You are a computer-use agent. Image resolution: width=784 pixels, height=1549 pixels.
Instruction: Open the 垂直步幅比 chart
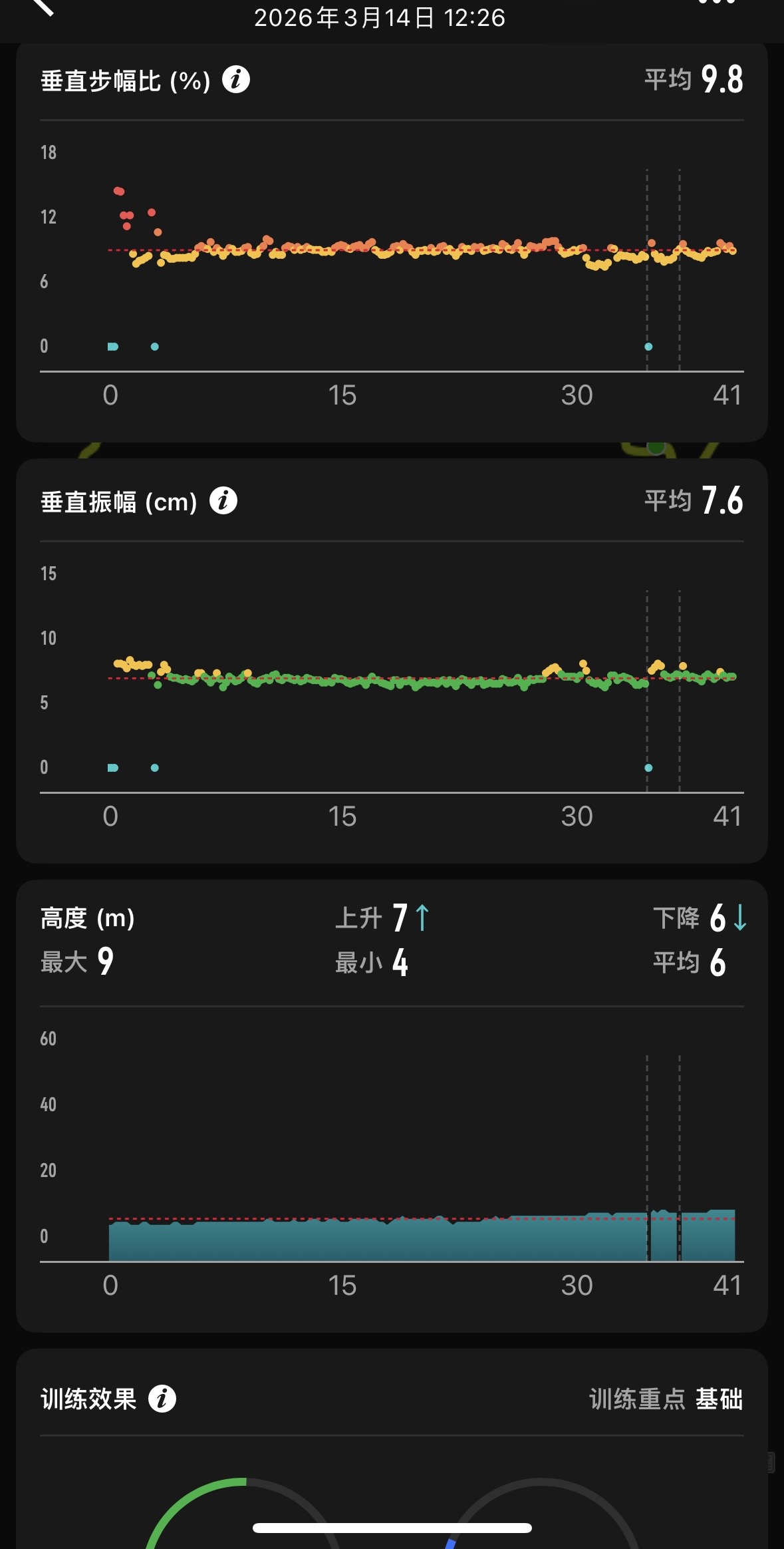coord(392,266)
